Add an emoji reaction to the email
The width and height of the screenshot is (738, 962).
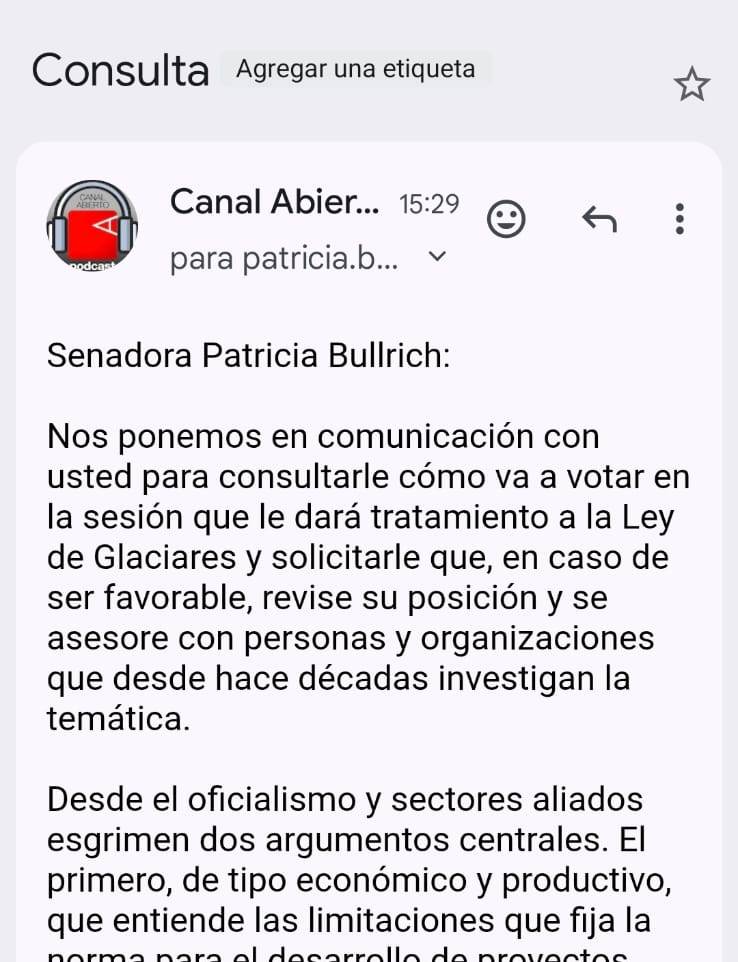(506, 218)
